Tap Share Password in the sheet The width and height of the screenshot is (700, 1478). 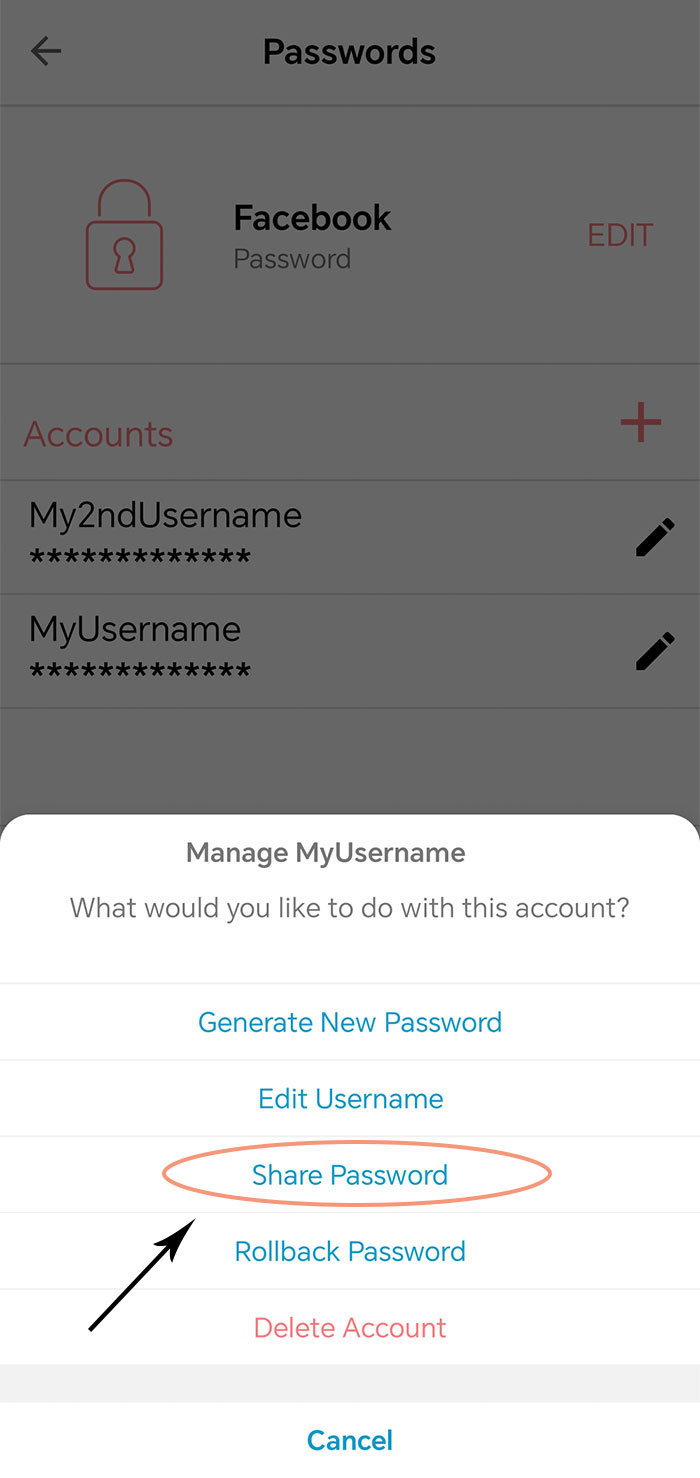(350, 1174)
